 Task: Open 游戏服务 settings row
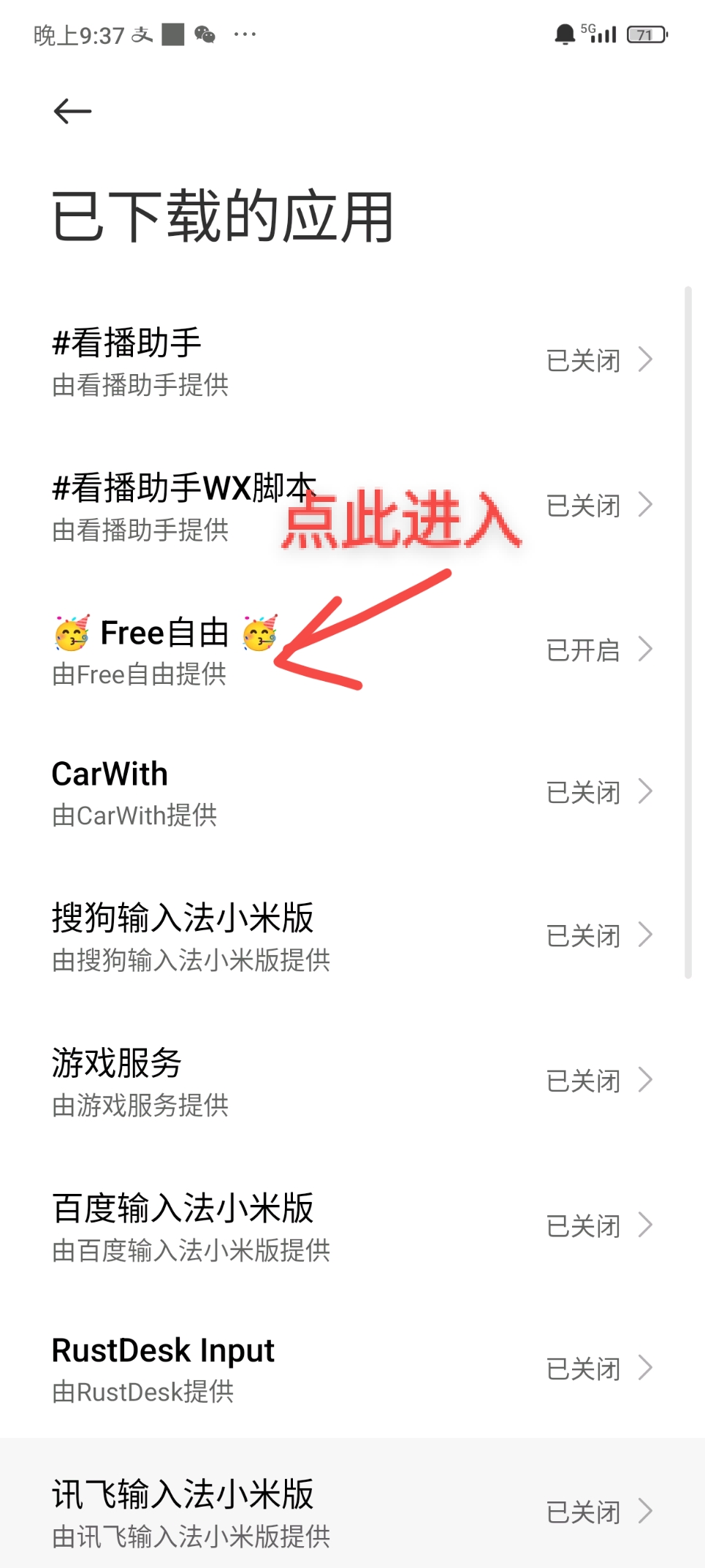[351, 1081]
